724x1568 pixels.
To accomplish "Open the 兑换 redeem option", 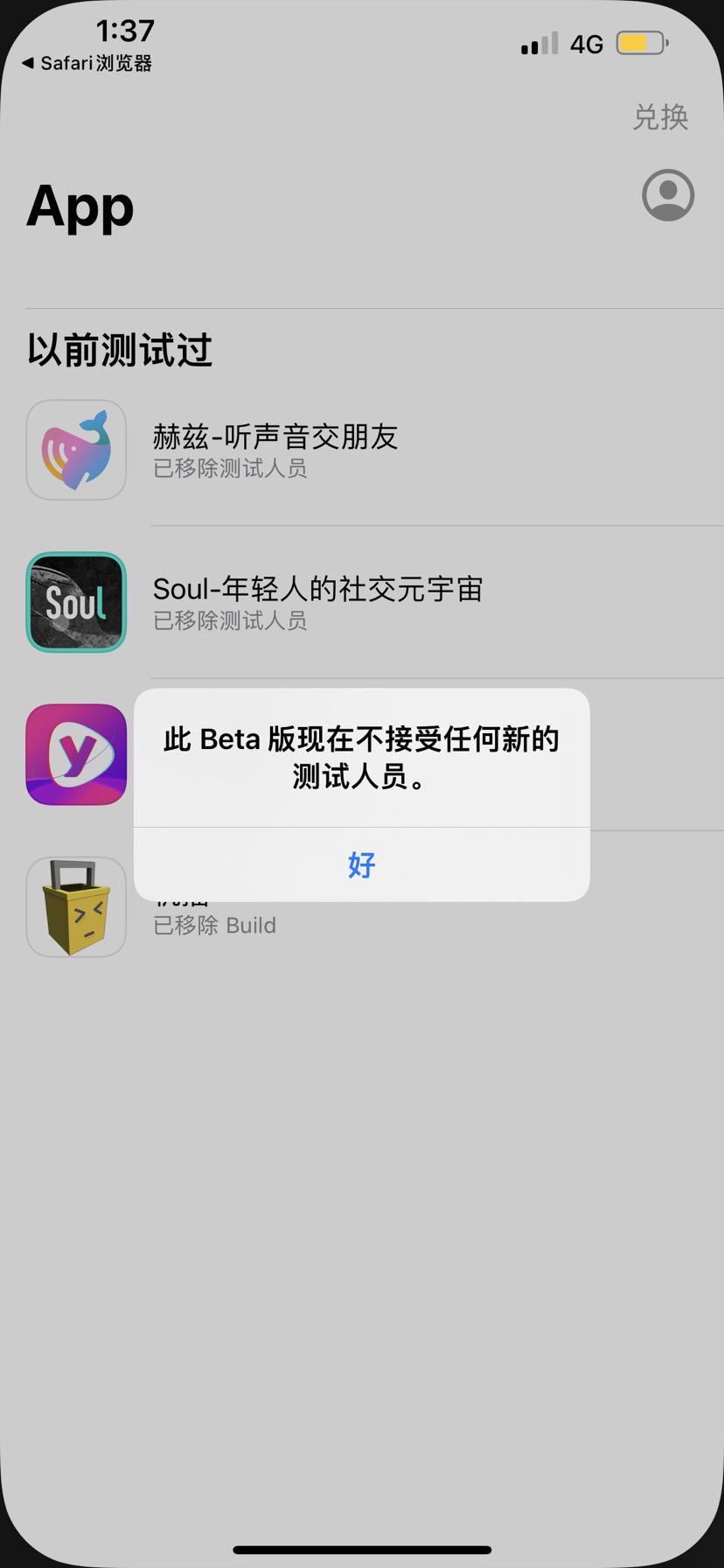I will 660,117.
